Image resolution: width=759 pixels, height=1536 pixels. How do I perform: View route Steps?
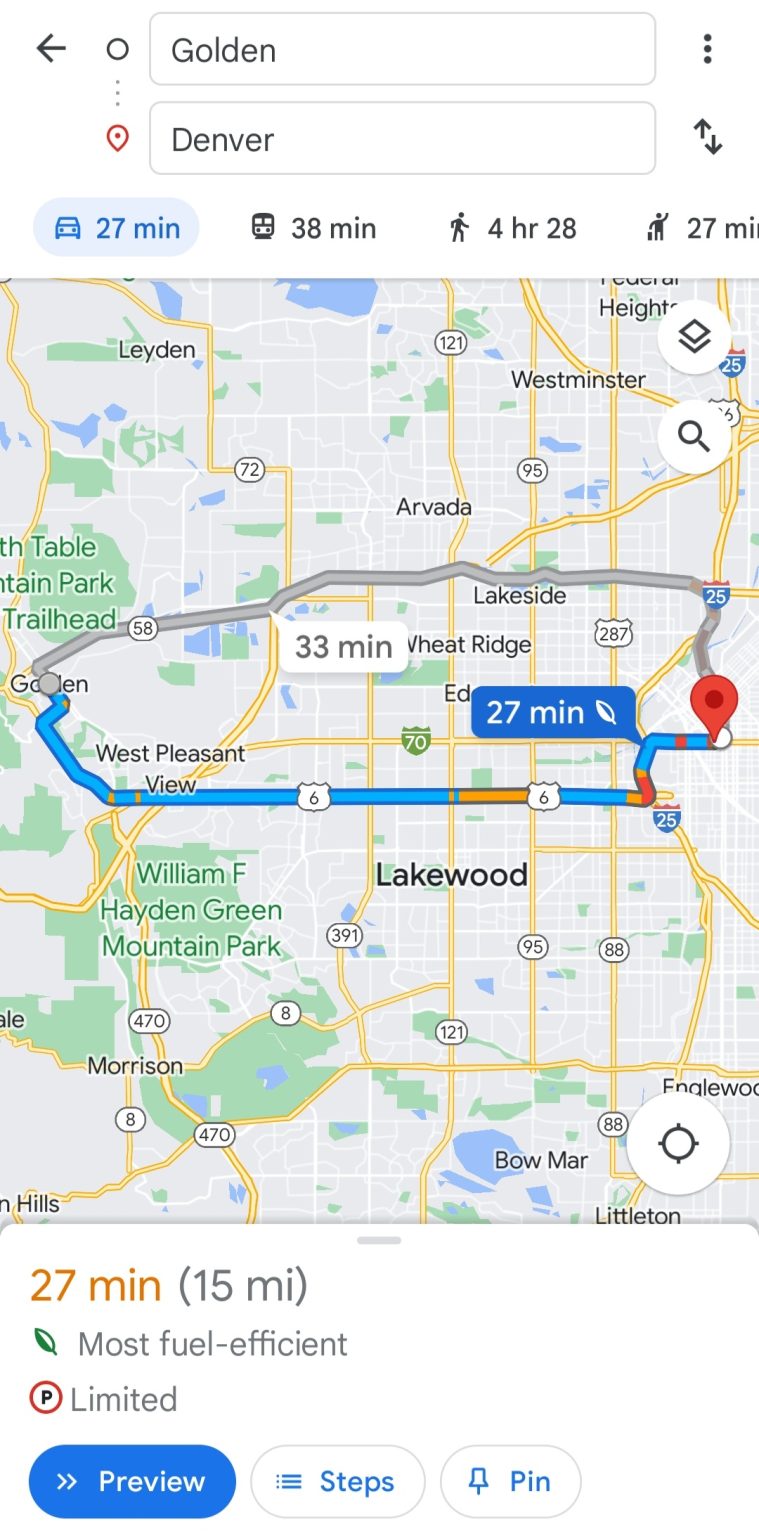(337, 1481)
